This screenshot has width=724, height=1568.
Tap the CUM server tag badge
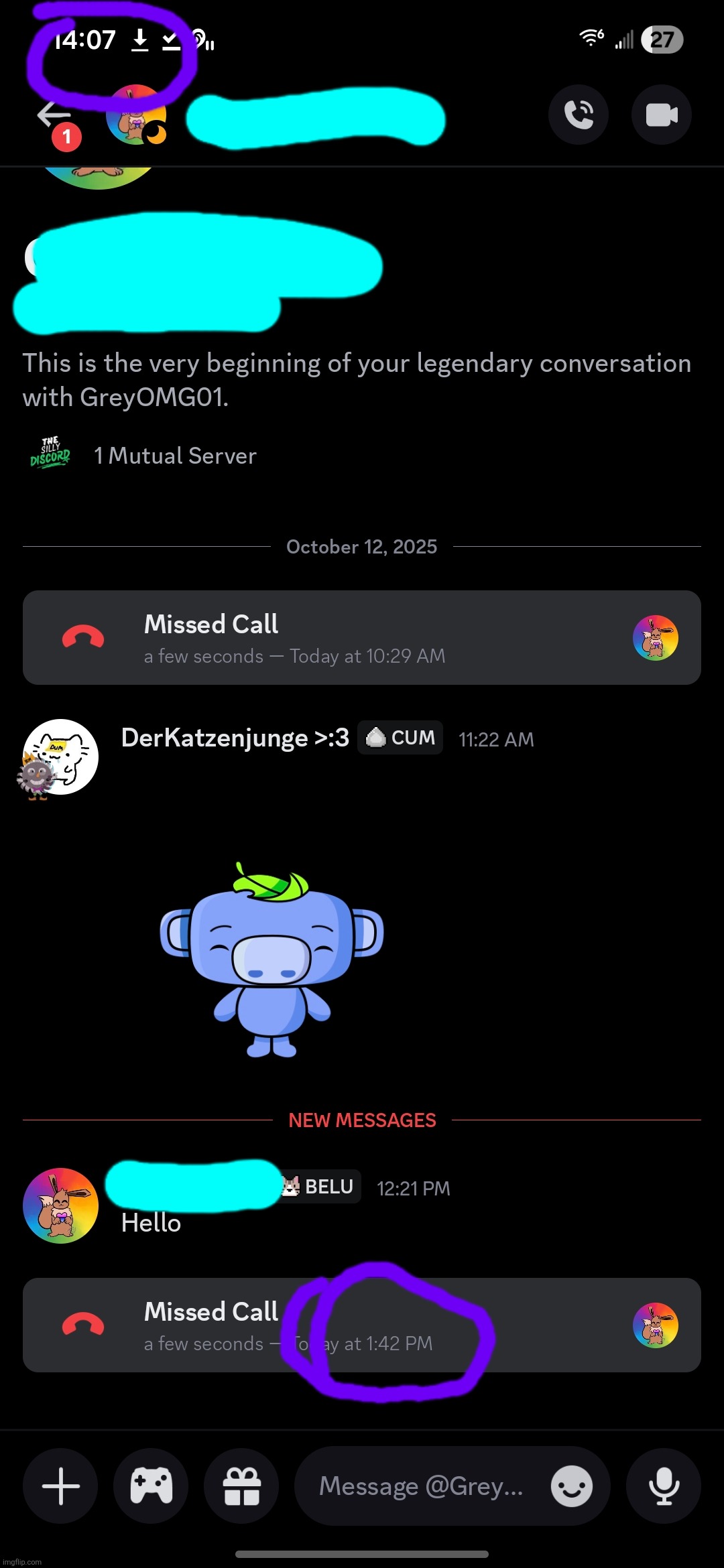click(x=400, y=738)
